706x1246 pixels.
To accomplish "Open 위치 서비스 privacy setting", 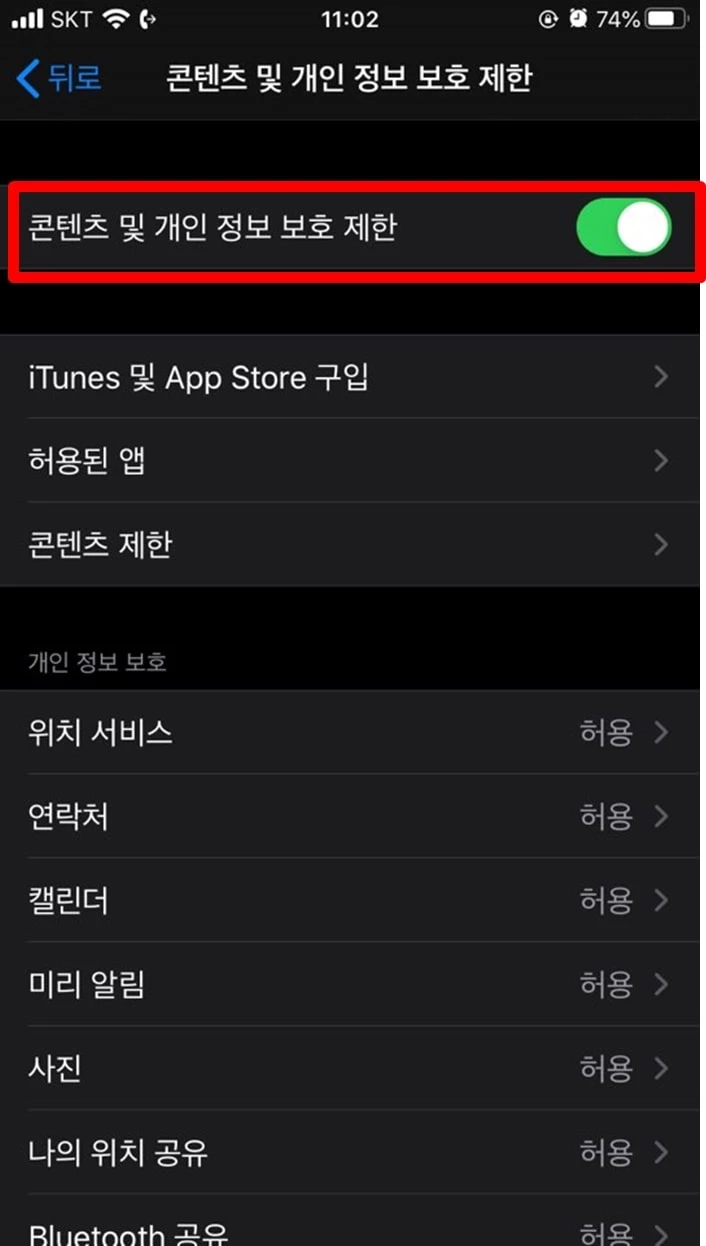I will click(x=350, y=733).
